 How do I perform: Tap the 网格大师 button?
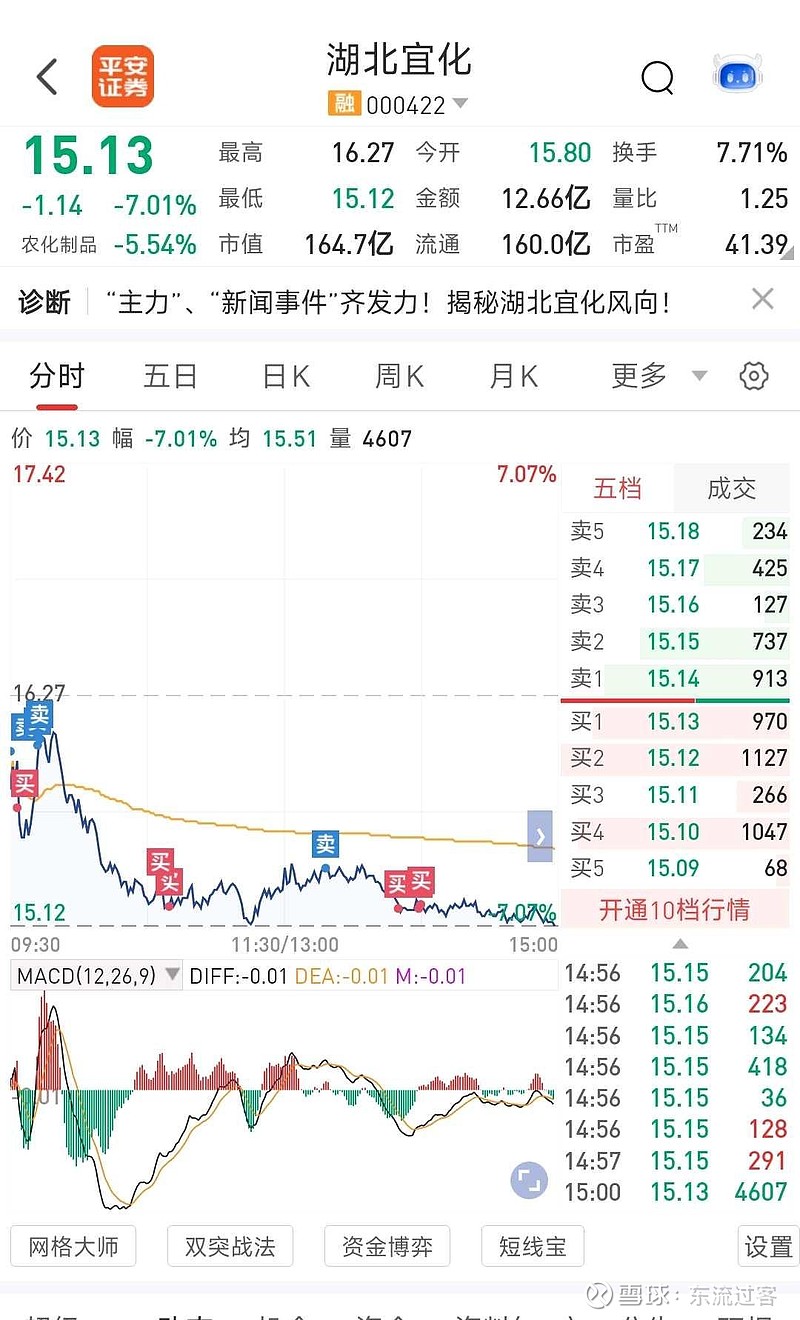pyautogui.click(x=72, y=1246)
